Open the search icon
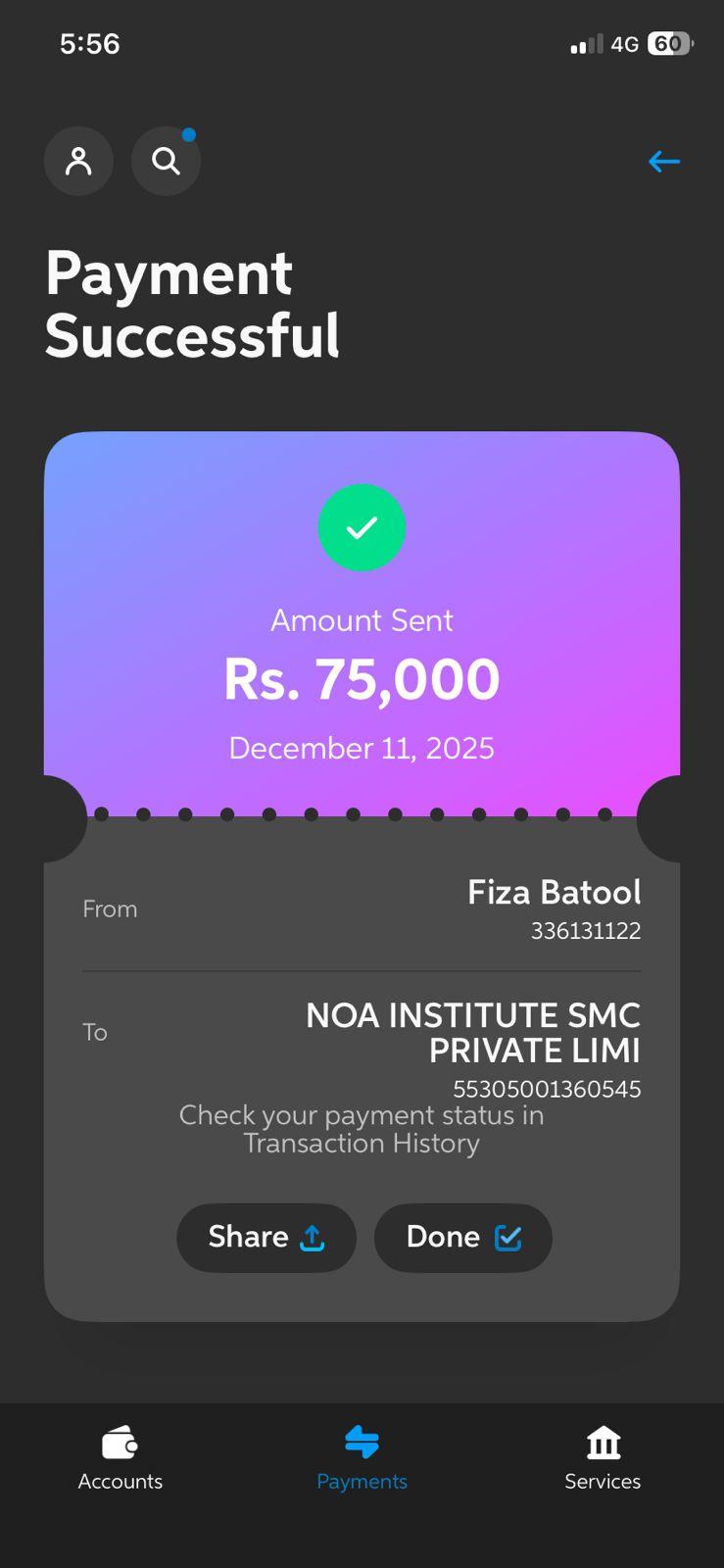Image resolution: width=724 pixels, height=1568 pixels. [x=167, y=161]
